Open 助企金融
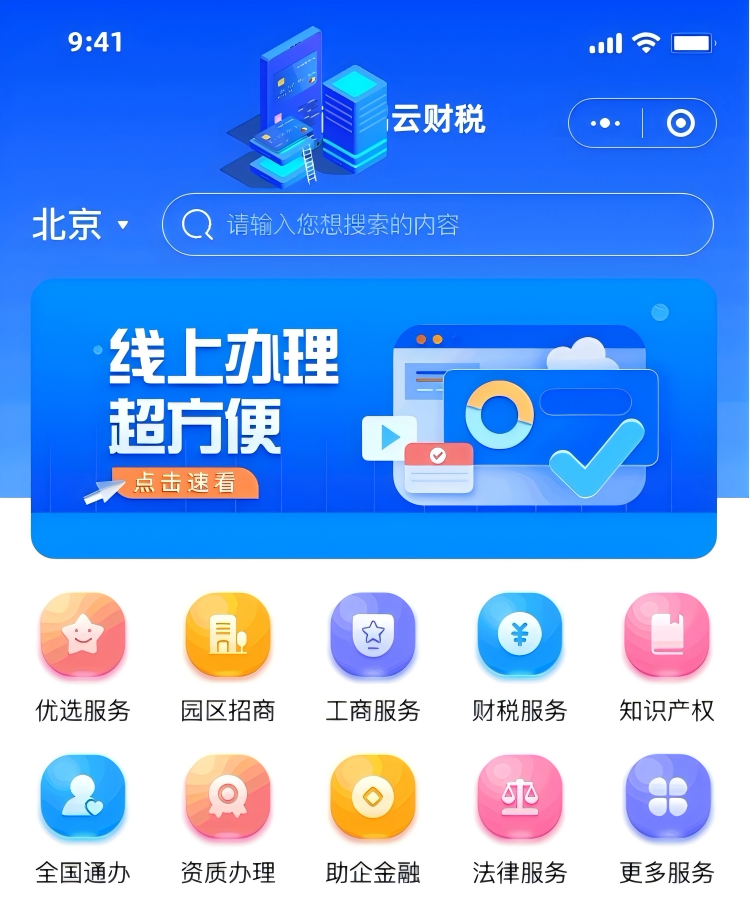 [373, 820]
